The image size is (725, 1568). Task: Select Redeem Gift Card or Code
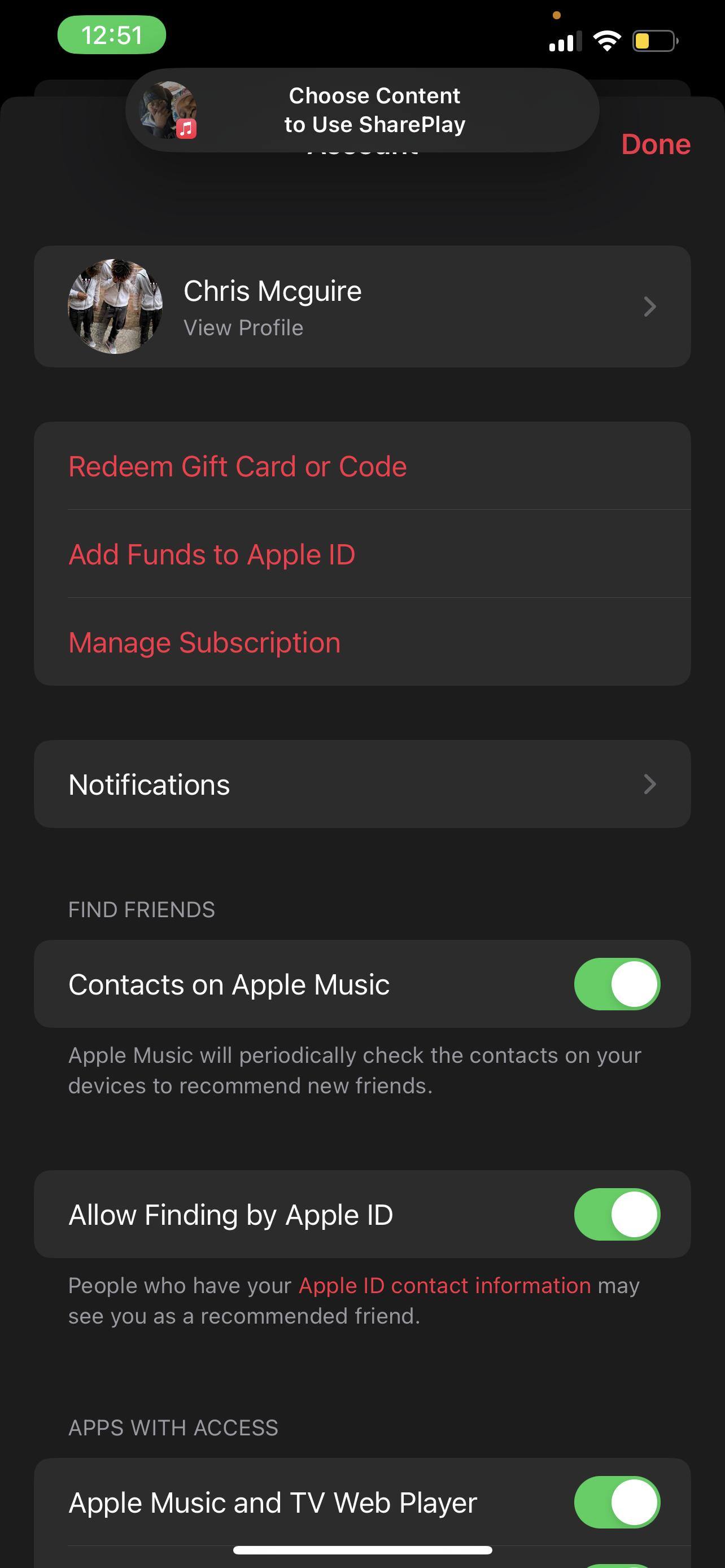pyautogui.click(x=237, y=467)
